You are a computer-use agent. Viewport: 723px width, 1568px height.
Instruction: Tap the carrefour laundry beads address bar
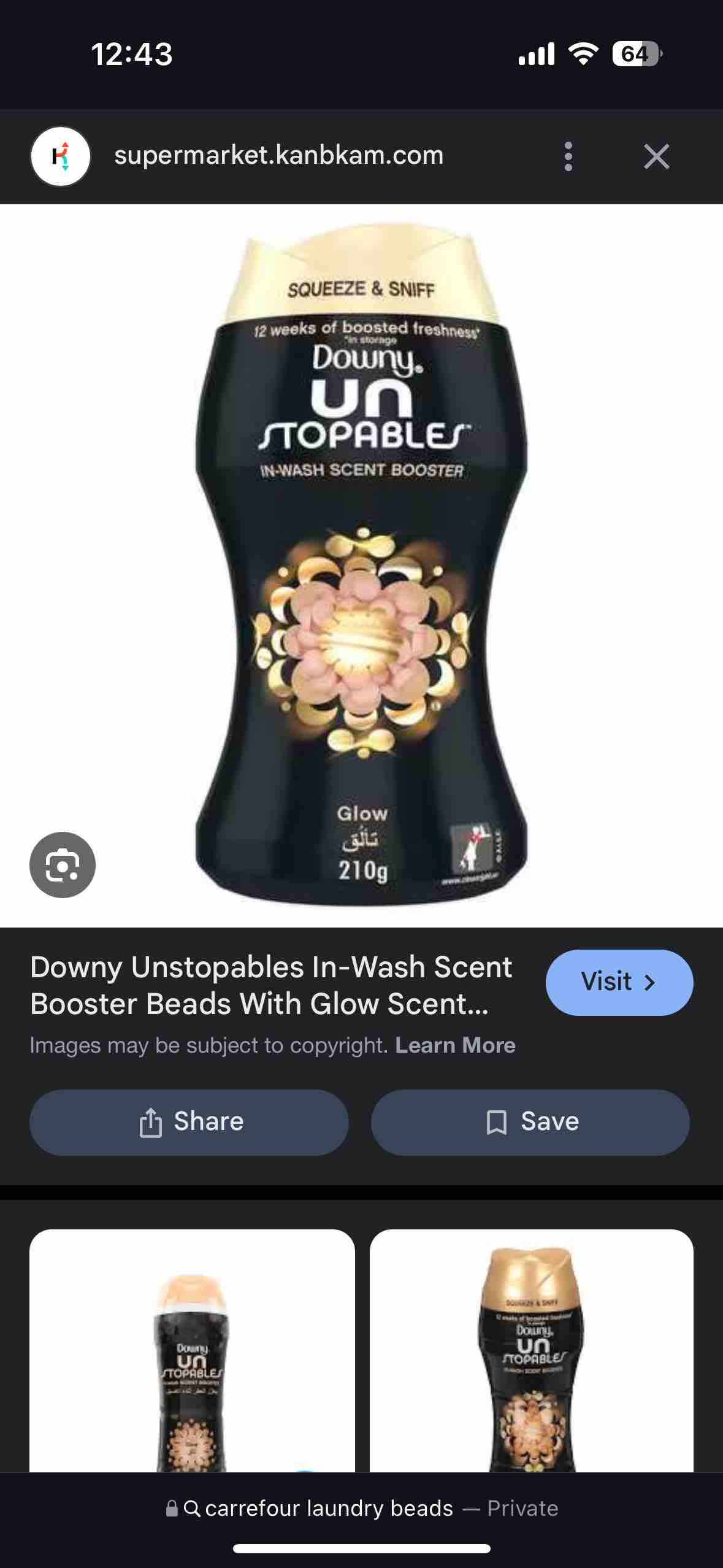coord(362,1508)
